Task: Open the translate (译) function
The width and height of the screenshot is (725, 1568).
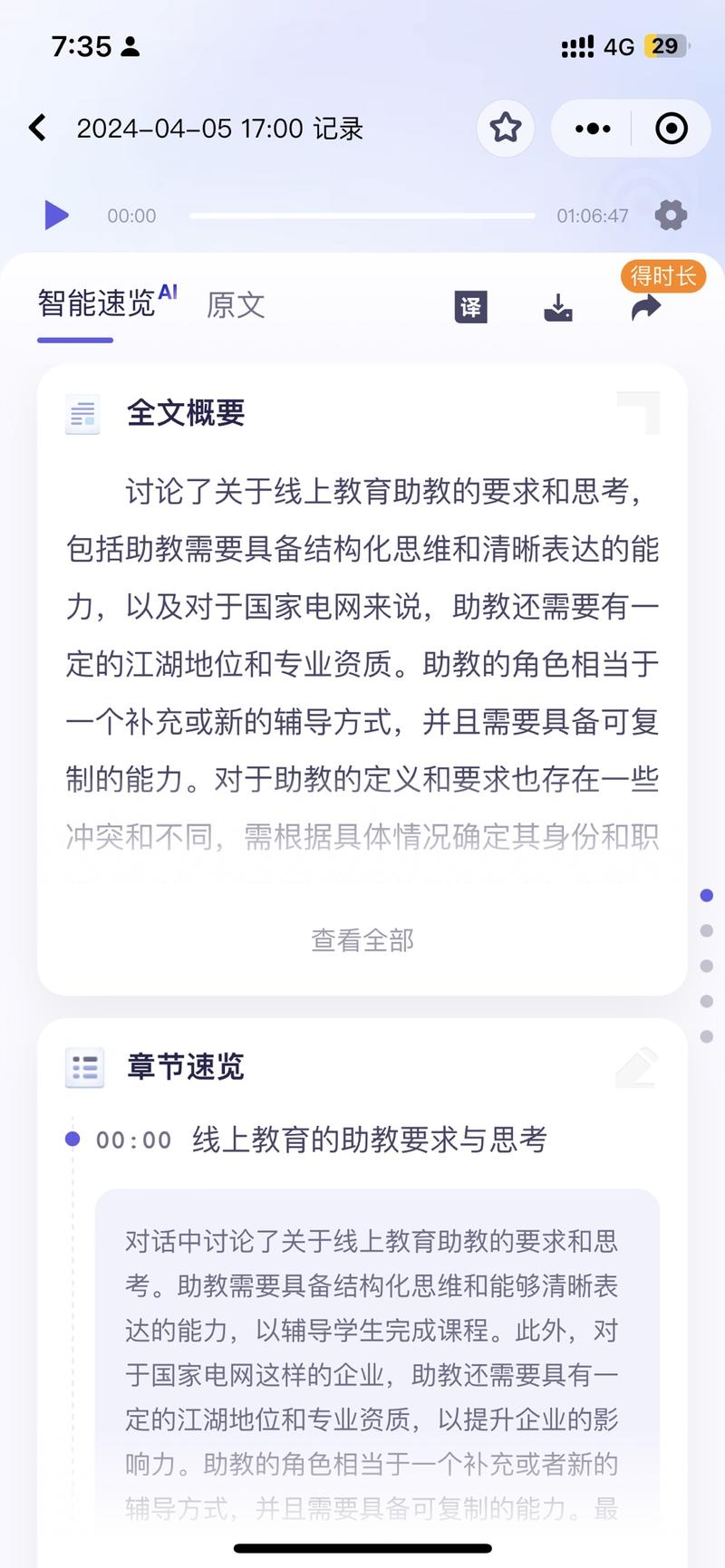Action: coord(469,307)
